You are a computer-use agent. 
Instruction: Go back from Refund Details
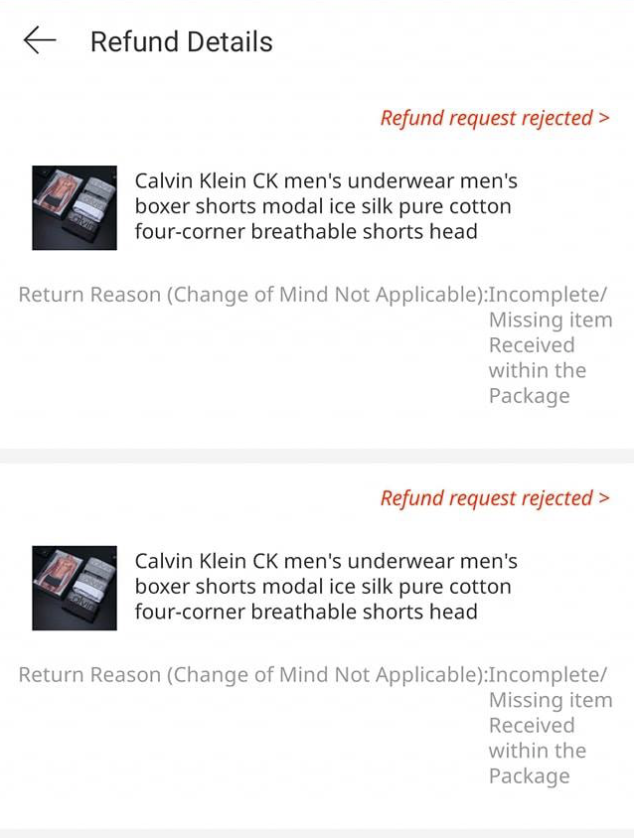[39, 41]
